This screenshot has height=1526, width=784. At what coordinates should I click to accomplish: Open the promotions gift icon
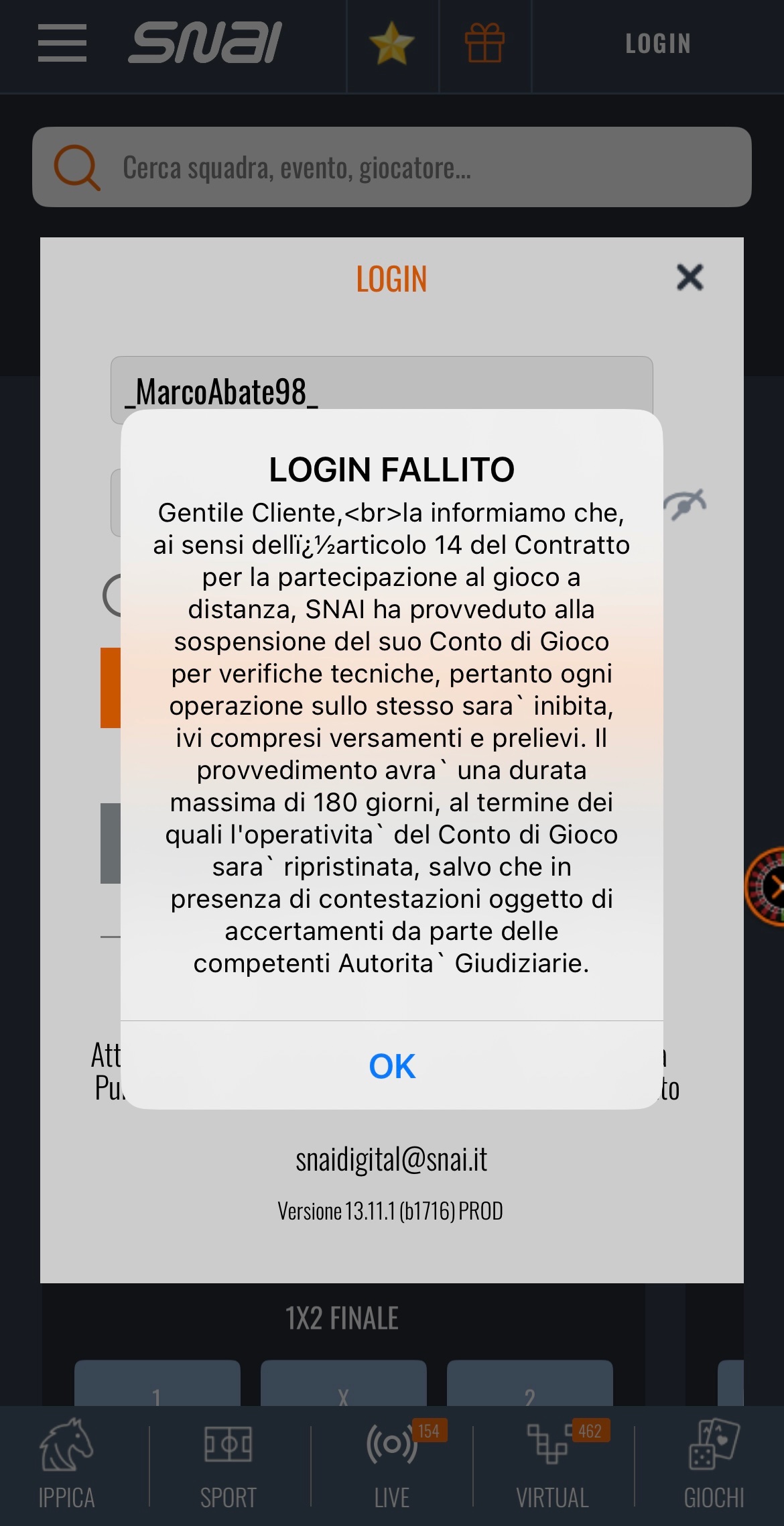[x=484, y=44]
